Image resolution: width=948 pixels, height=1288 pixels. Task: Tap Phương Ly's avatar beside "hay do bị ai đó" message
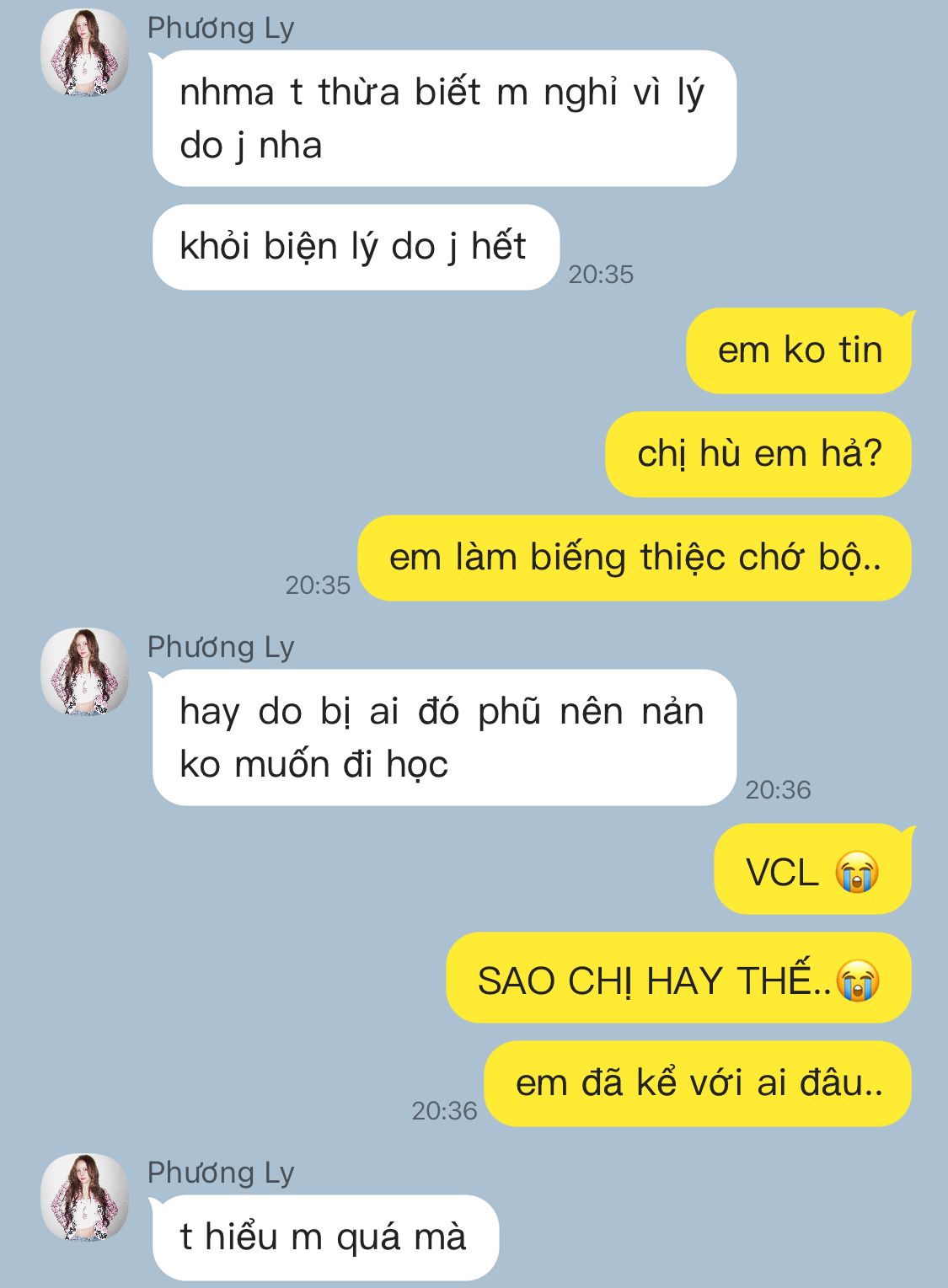[84, 671]
